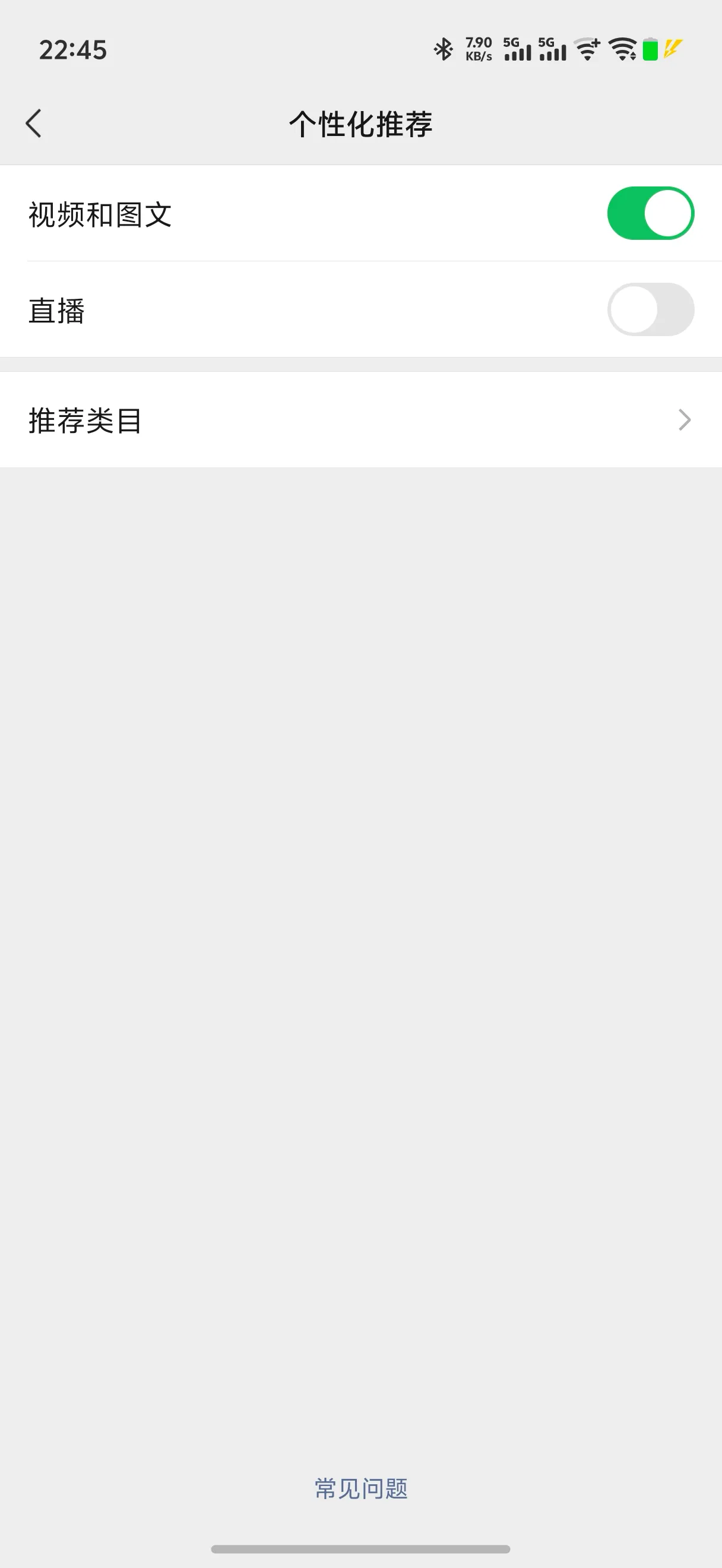This screenshot has width=722, height=1568.
Task: Click the second 5G mobile signal icon
Action: tap(552, 49)
